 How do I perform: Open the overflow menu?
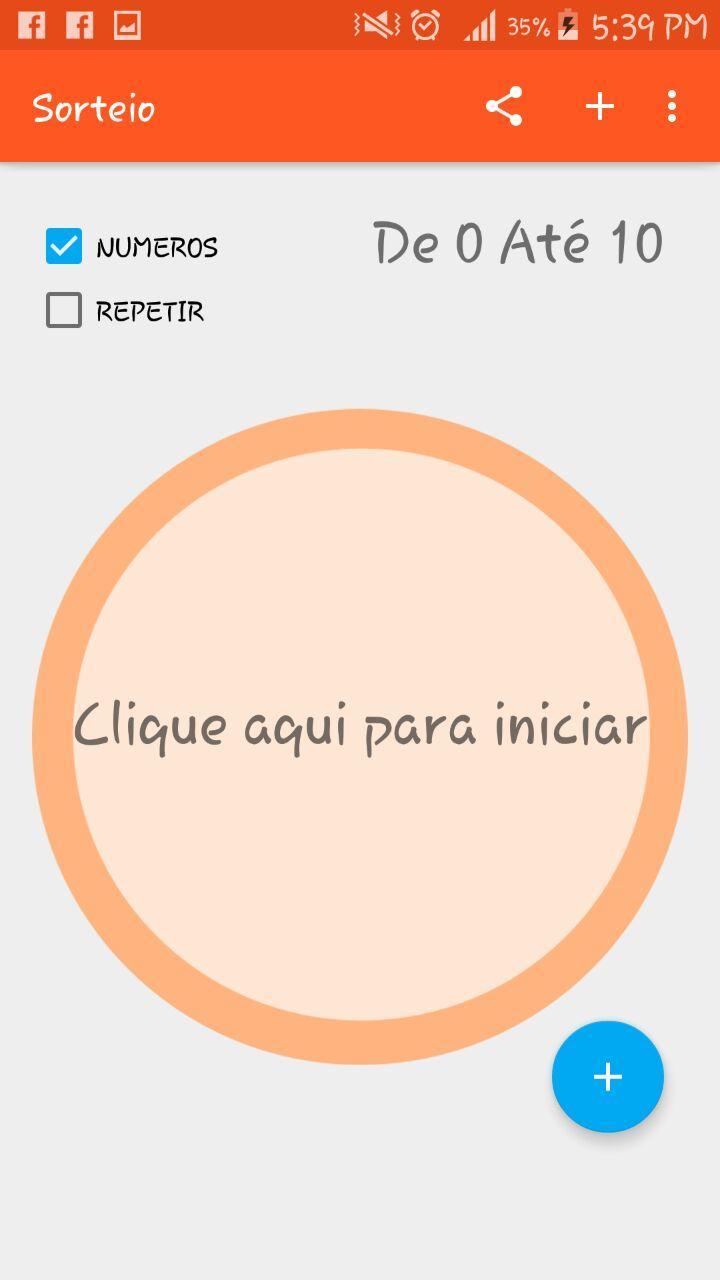(672, 107)
